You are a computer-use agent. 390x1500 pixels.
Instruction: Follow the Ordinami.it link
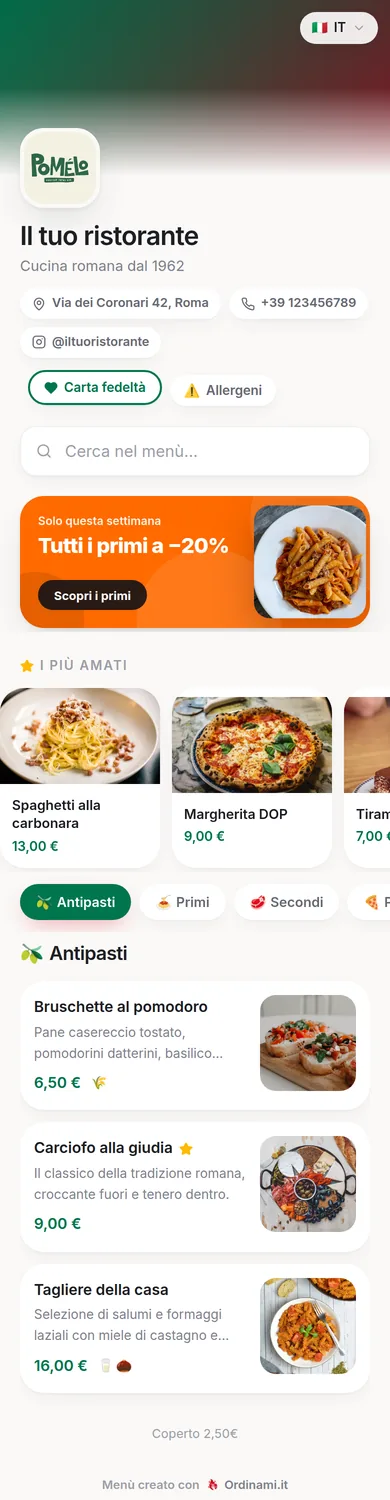tap(256, 1485)
